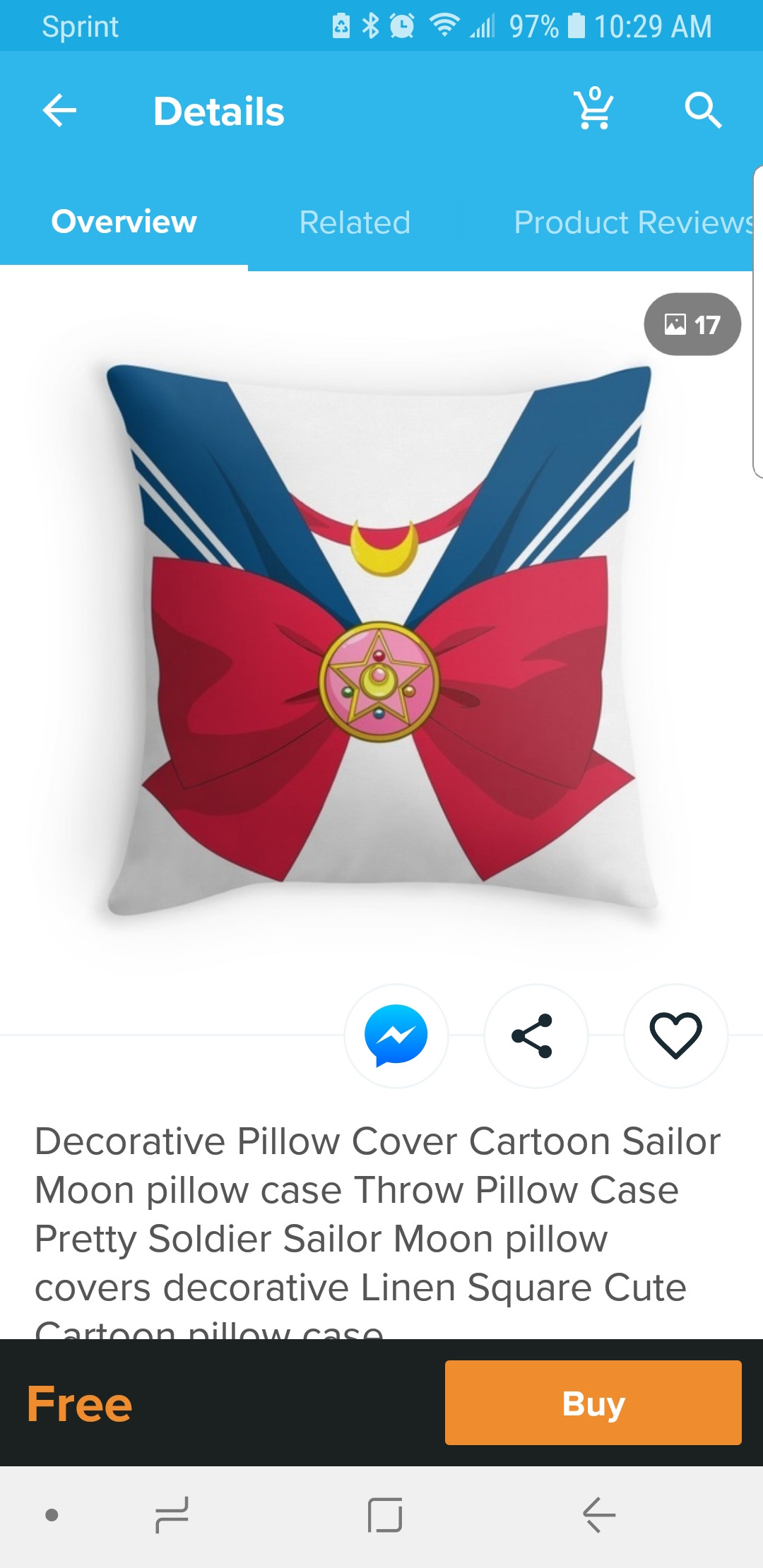The width and height of the screenshot is (763, 1568).
Task: Tap the share icon
Action: pyautogui.click(x=536, y=1035)
